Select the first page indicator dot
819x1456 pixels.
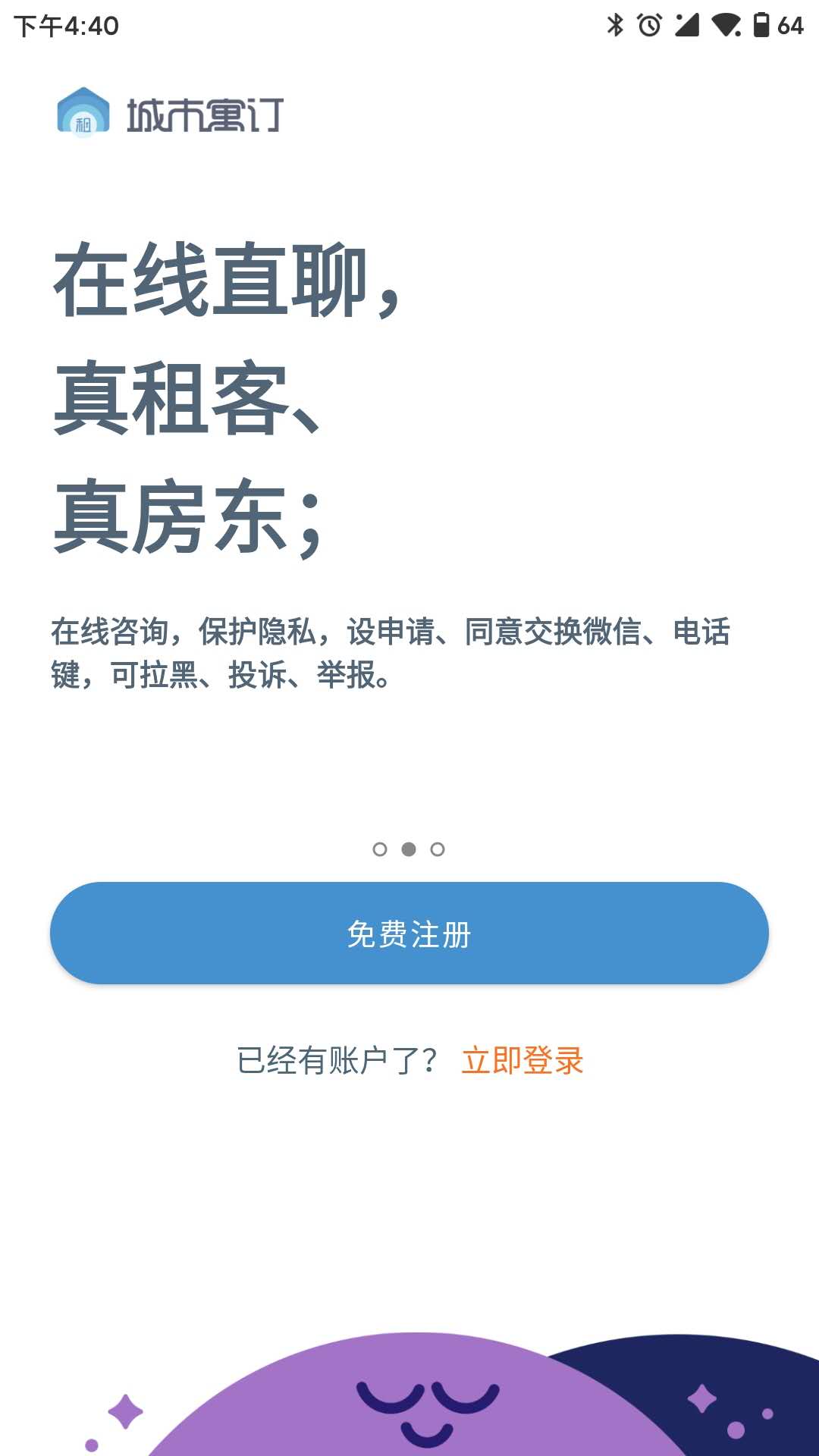point(380,849)
